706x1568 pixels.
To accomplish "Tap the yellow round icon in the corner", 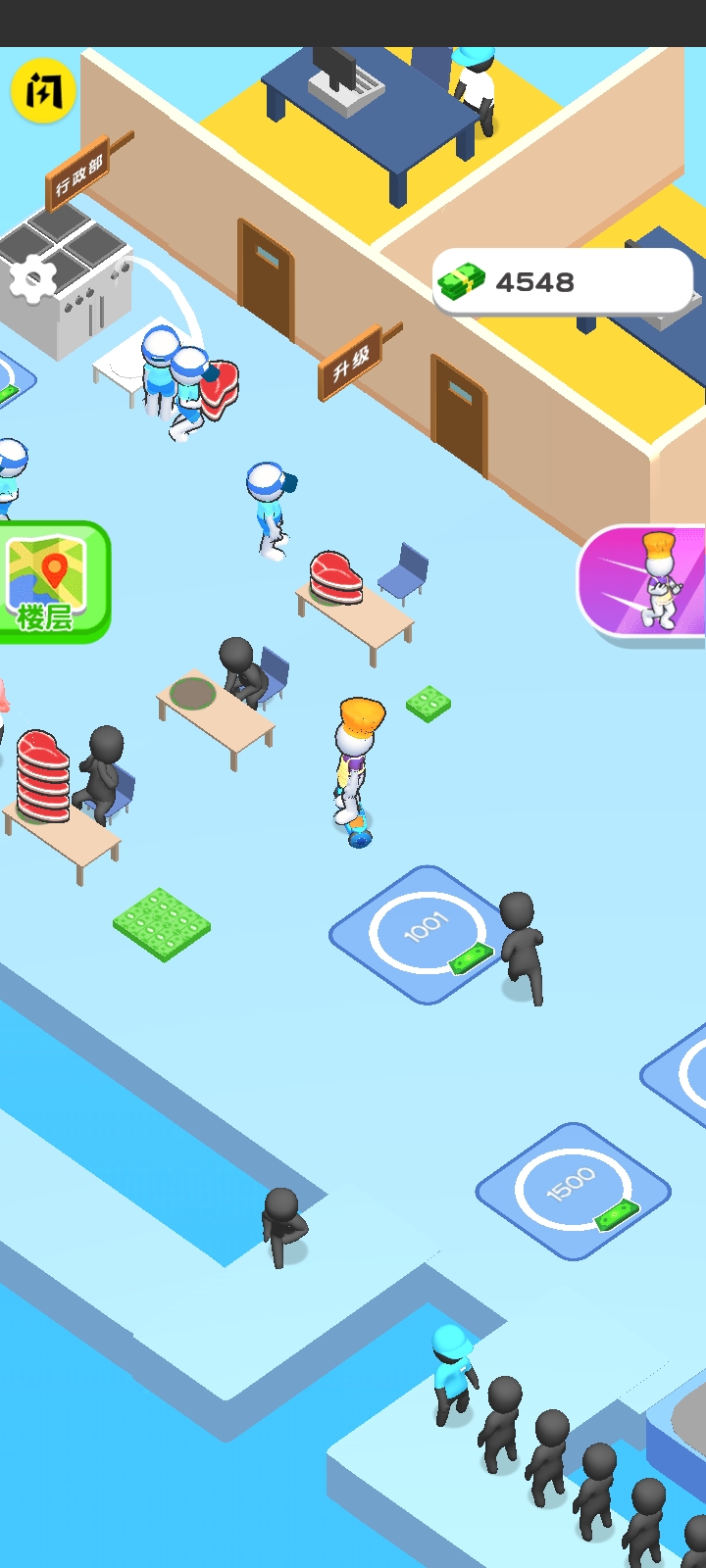I will (43, 90).
